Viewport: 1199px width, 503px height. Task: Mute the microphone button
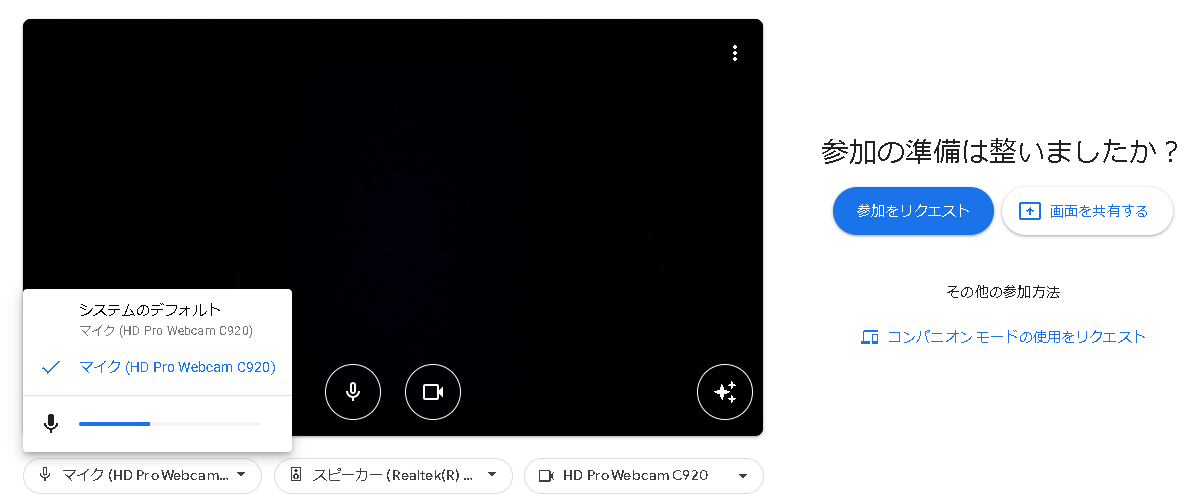[x=353, y=392]
